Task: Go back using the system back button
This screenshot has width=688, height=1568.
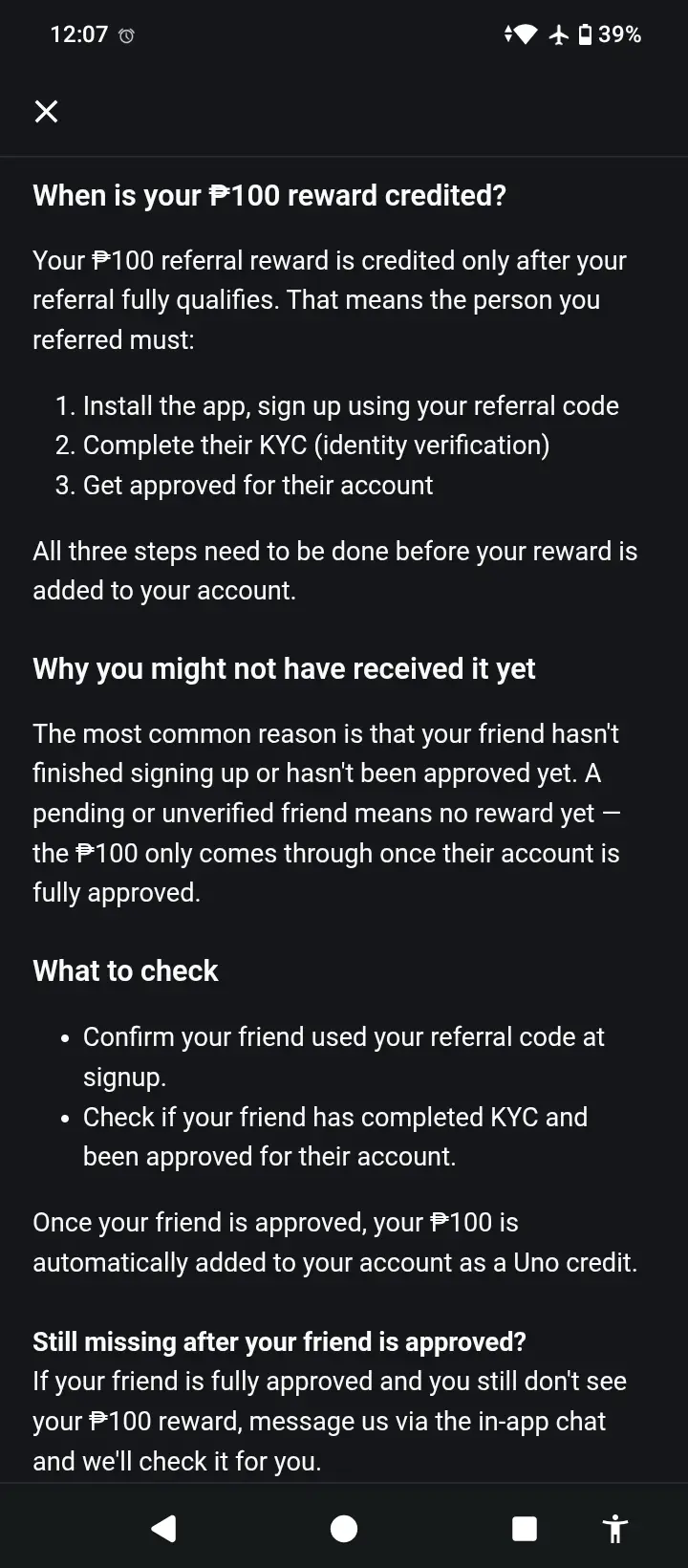Action: click(163, 1528)
